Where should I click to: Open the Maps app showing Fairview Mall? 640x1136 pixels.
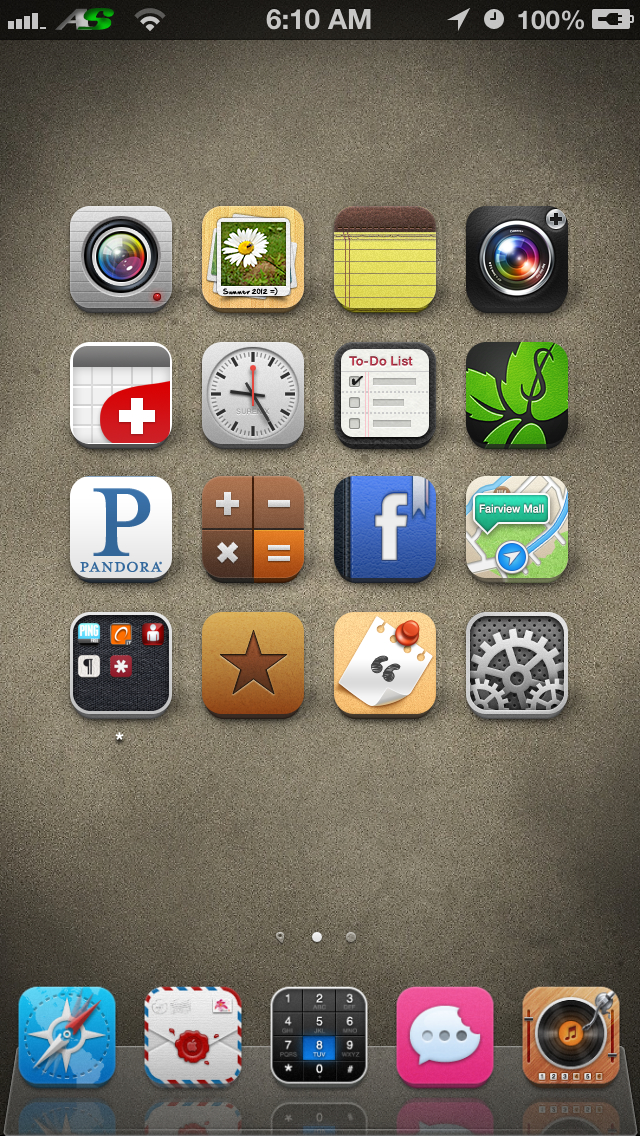(517, 528)
